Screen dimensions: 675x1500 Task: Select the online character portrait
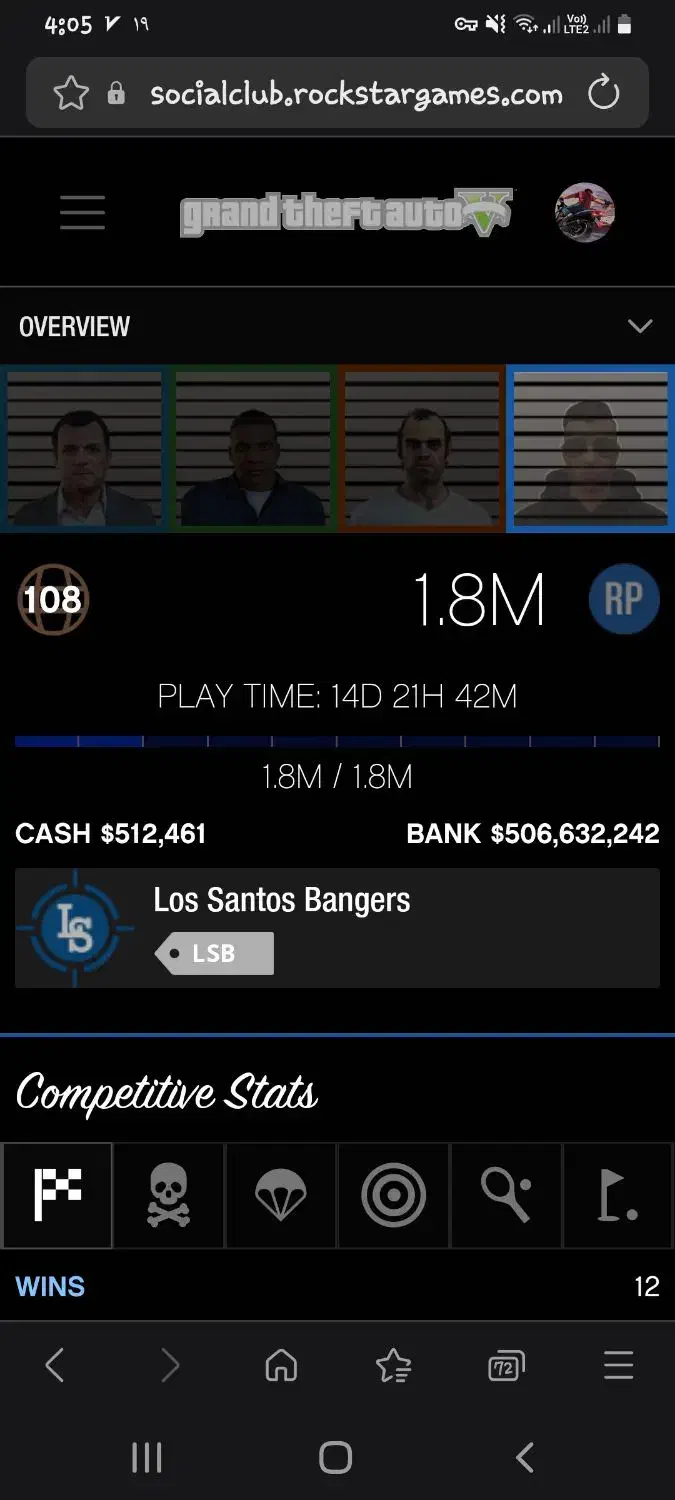point(590,448)
